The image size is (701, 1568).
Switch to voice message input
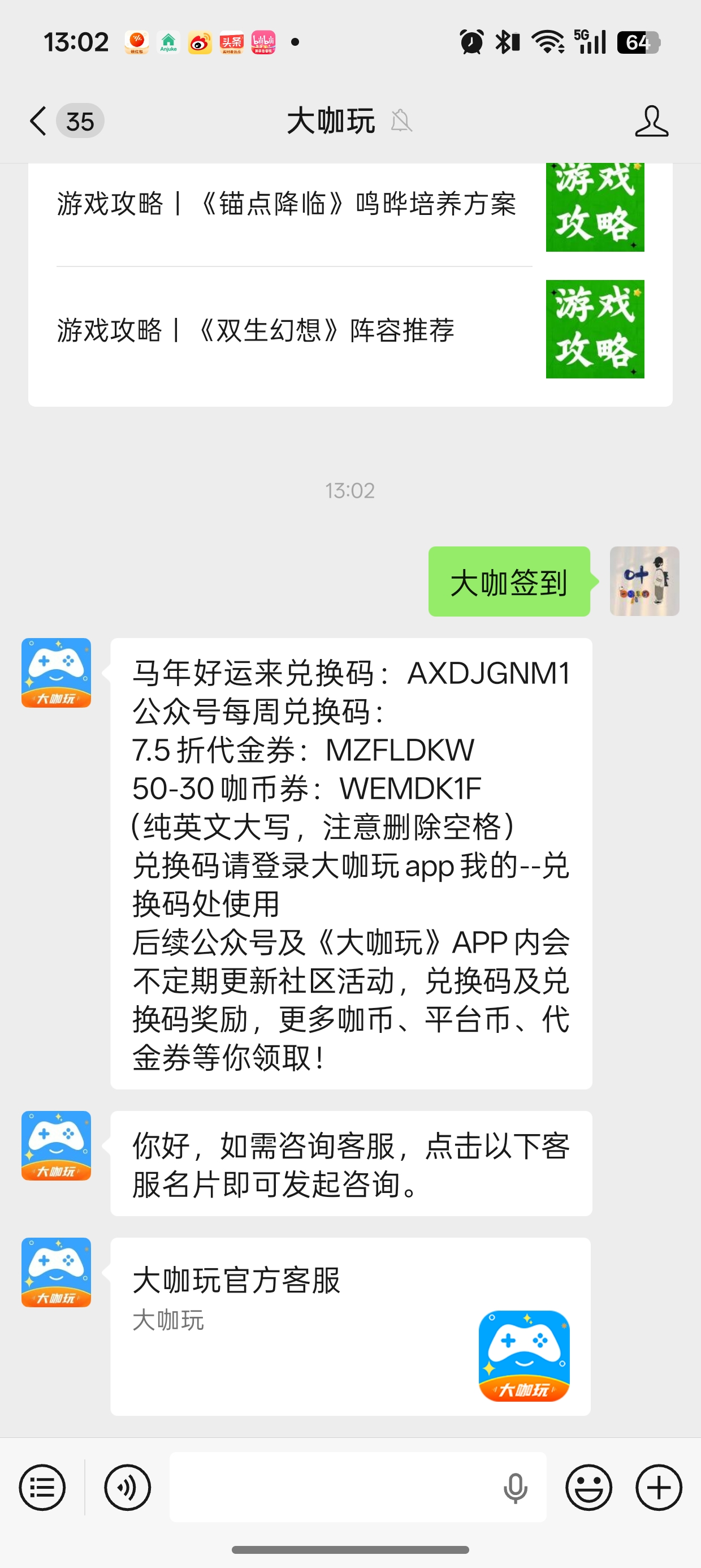click(x=127, y=1487)
